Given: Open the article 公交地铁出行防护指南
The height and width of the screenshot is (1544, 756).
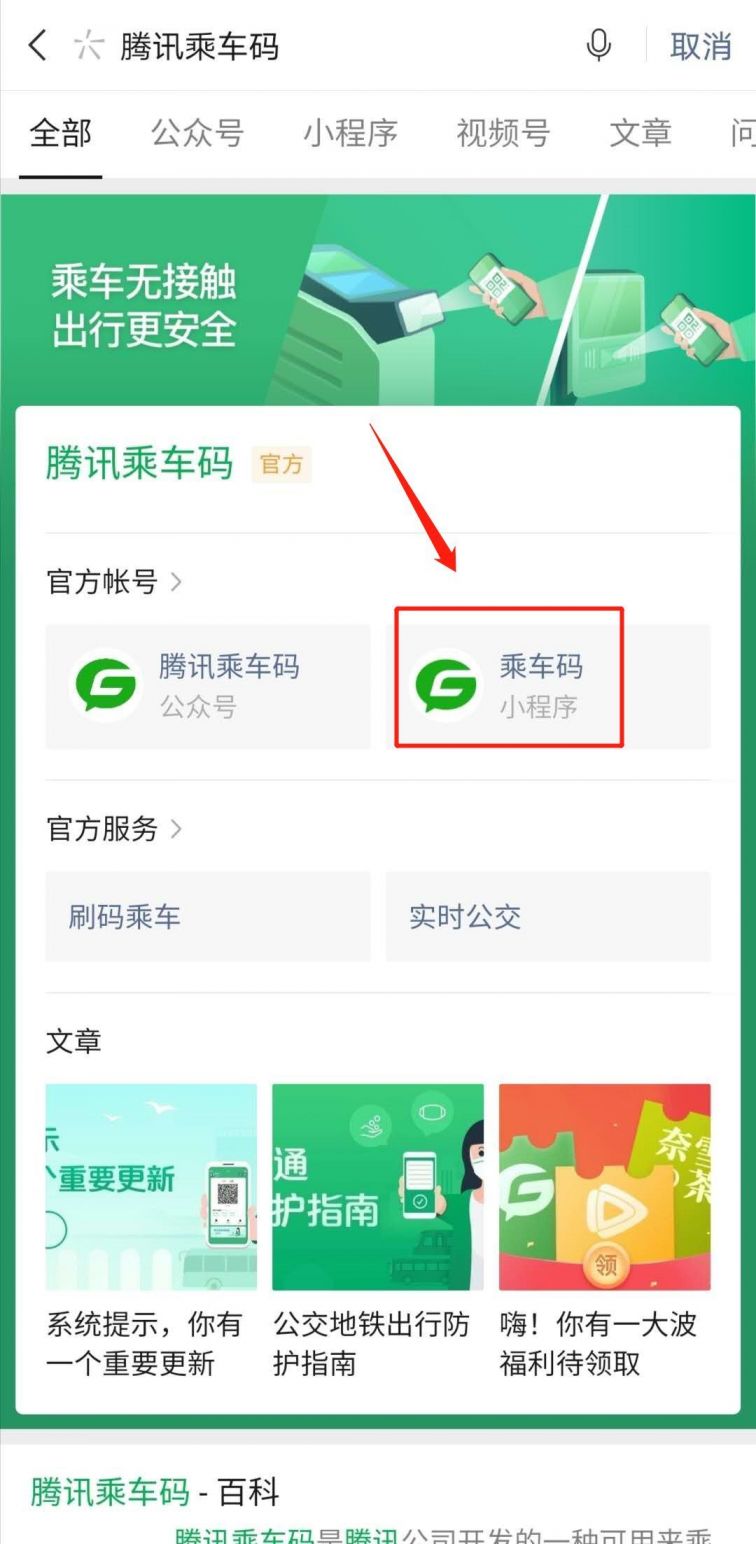Looking at the screenshot, I should point(377,1230).
